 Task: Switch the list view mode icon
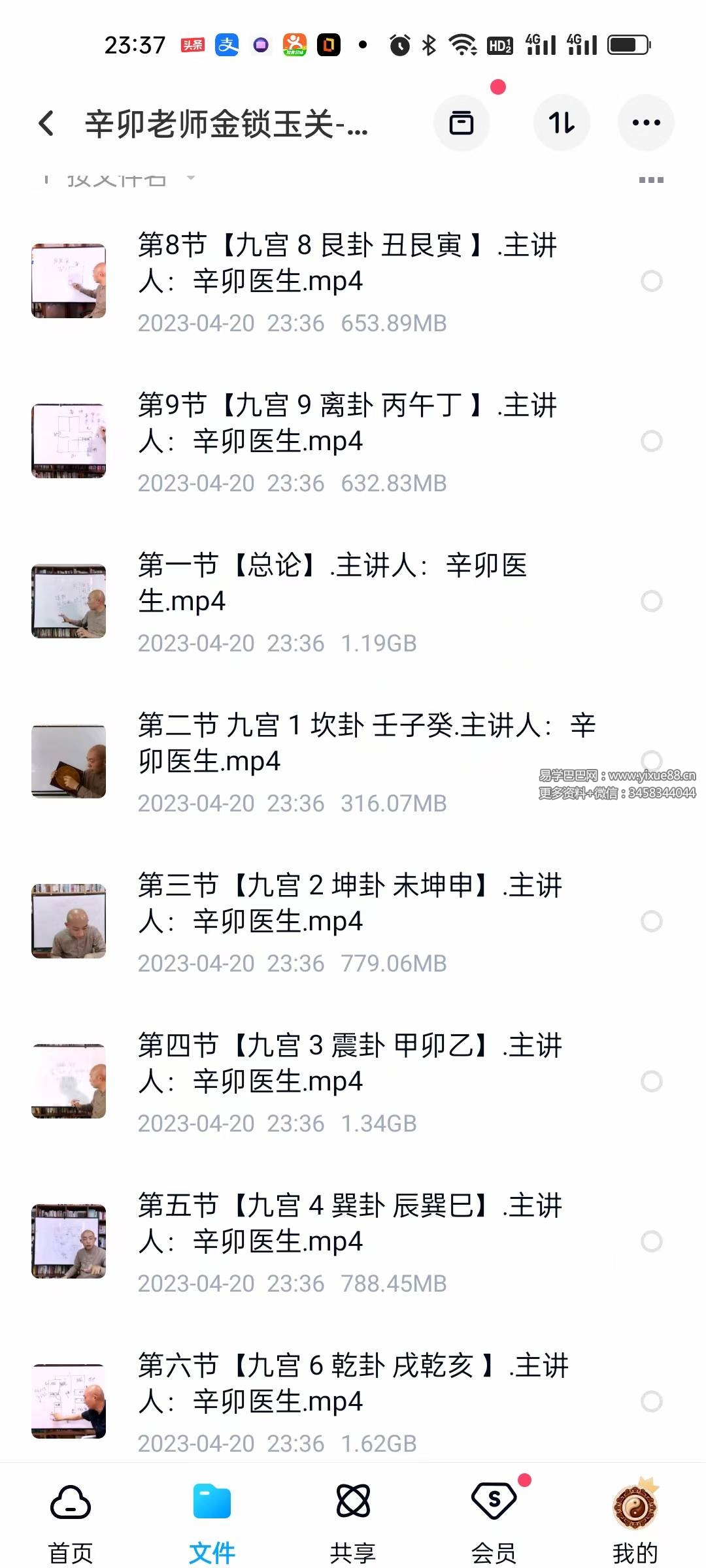click(x=651, y=180)
